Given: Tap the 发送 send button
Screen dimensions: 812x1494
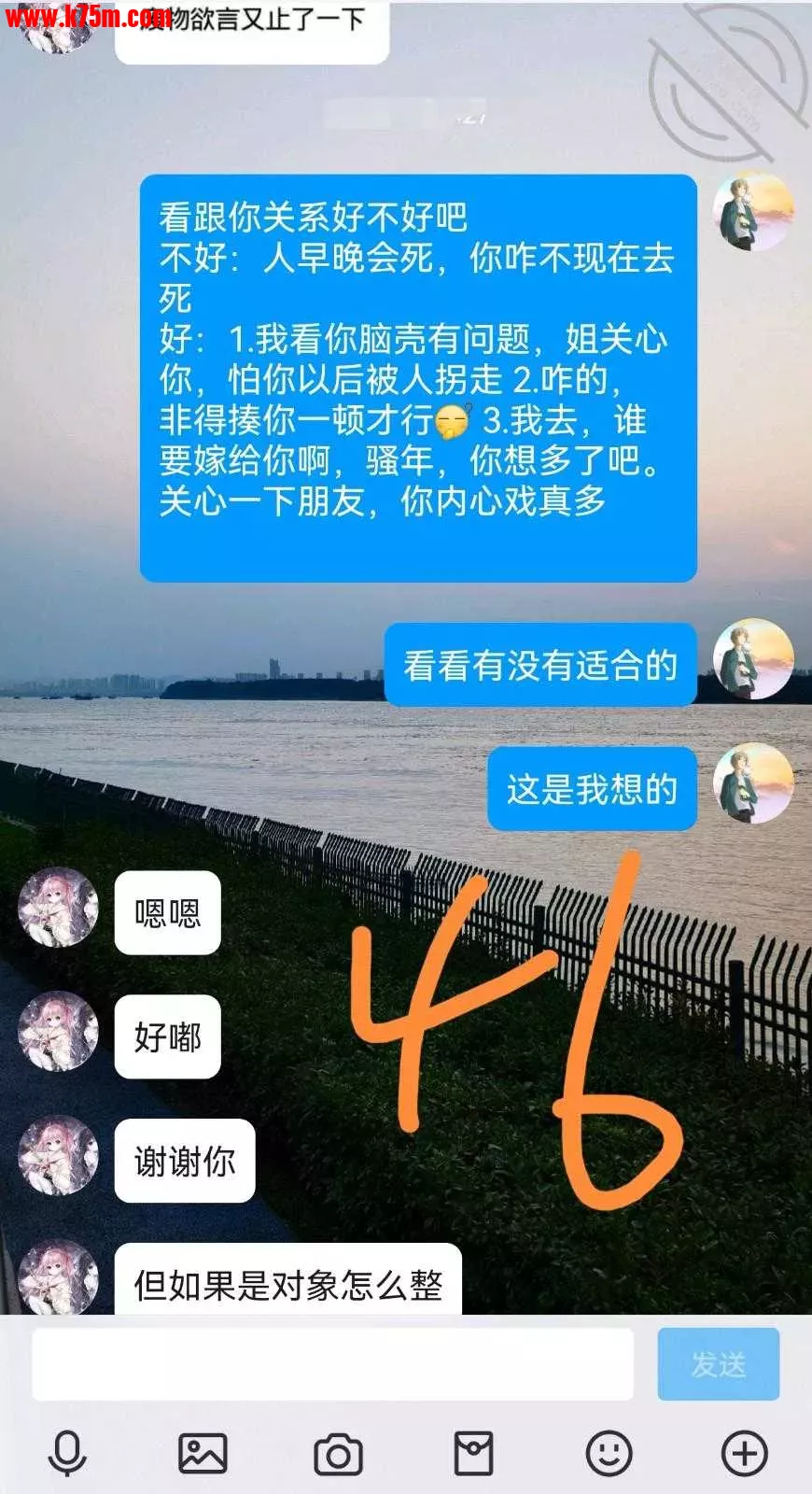Looking at the screenshot, I should 718,1364.
